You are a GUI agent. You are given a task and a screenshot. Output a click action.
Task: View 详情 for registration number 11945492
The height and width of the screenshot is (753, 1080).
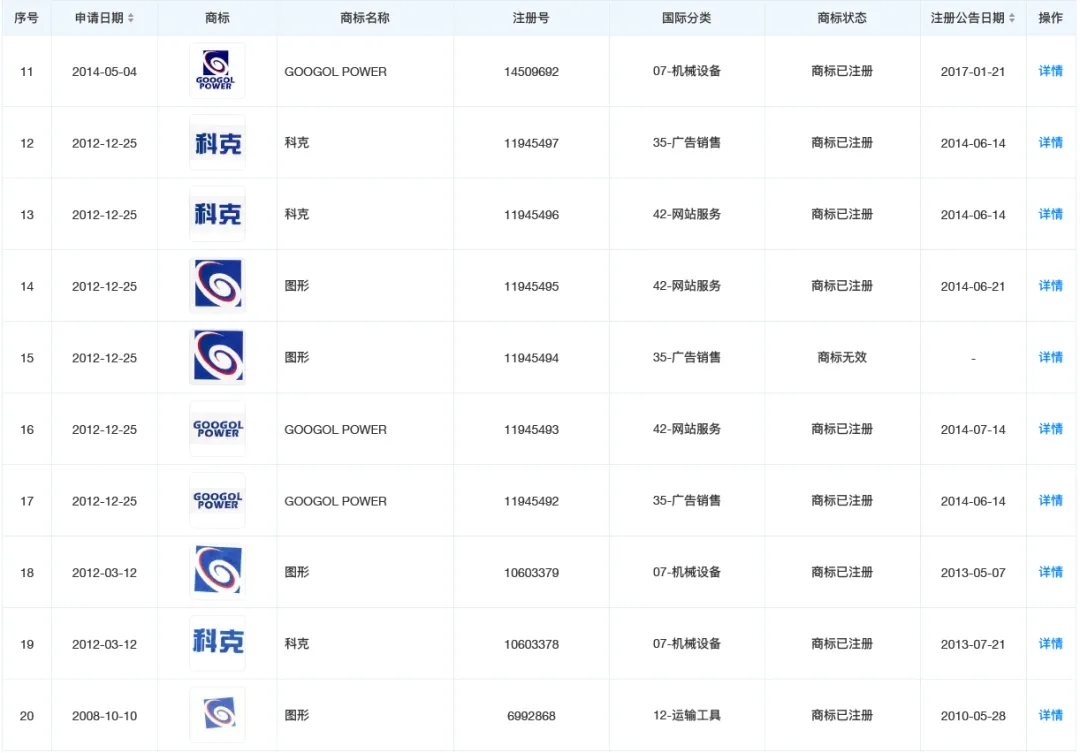pyautogui.click(x=1050, y=500)
